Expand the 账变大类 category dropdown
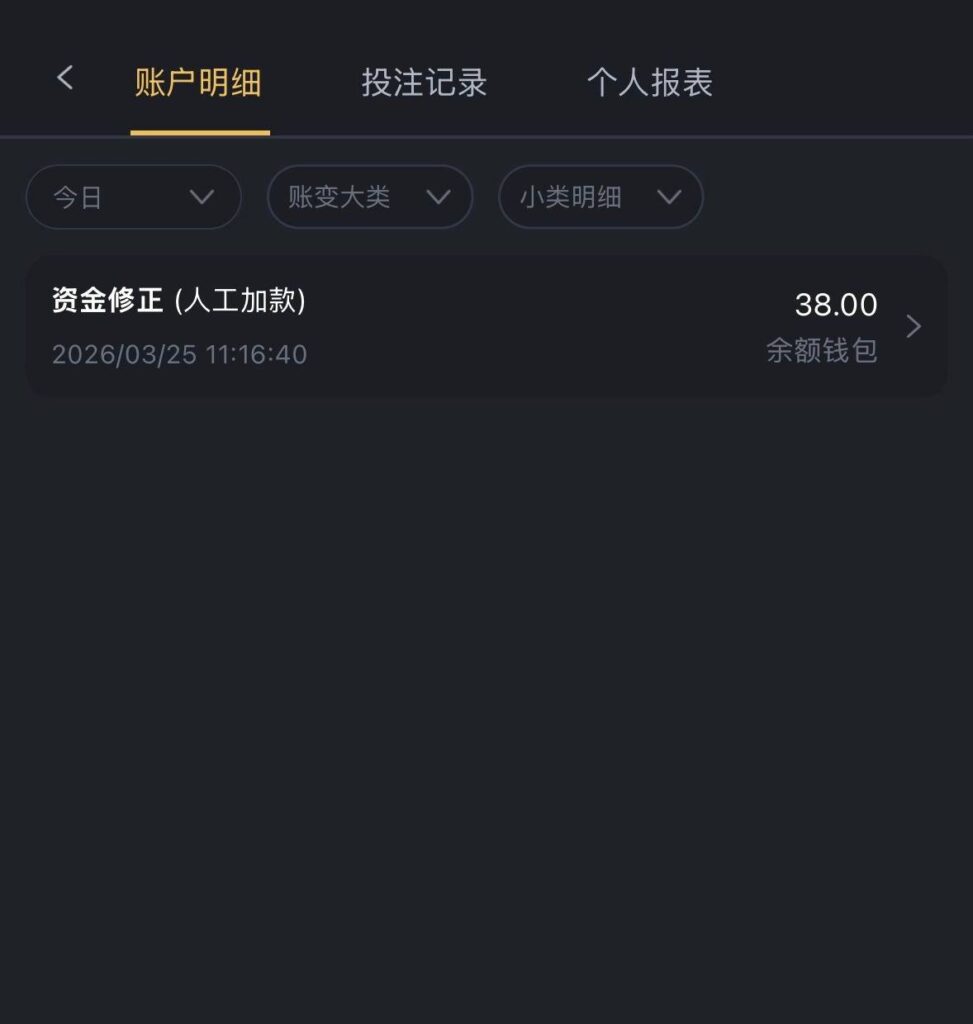Image resolution: width=973 pixels, height=1024 pixels. coord(369,197)
